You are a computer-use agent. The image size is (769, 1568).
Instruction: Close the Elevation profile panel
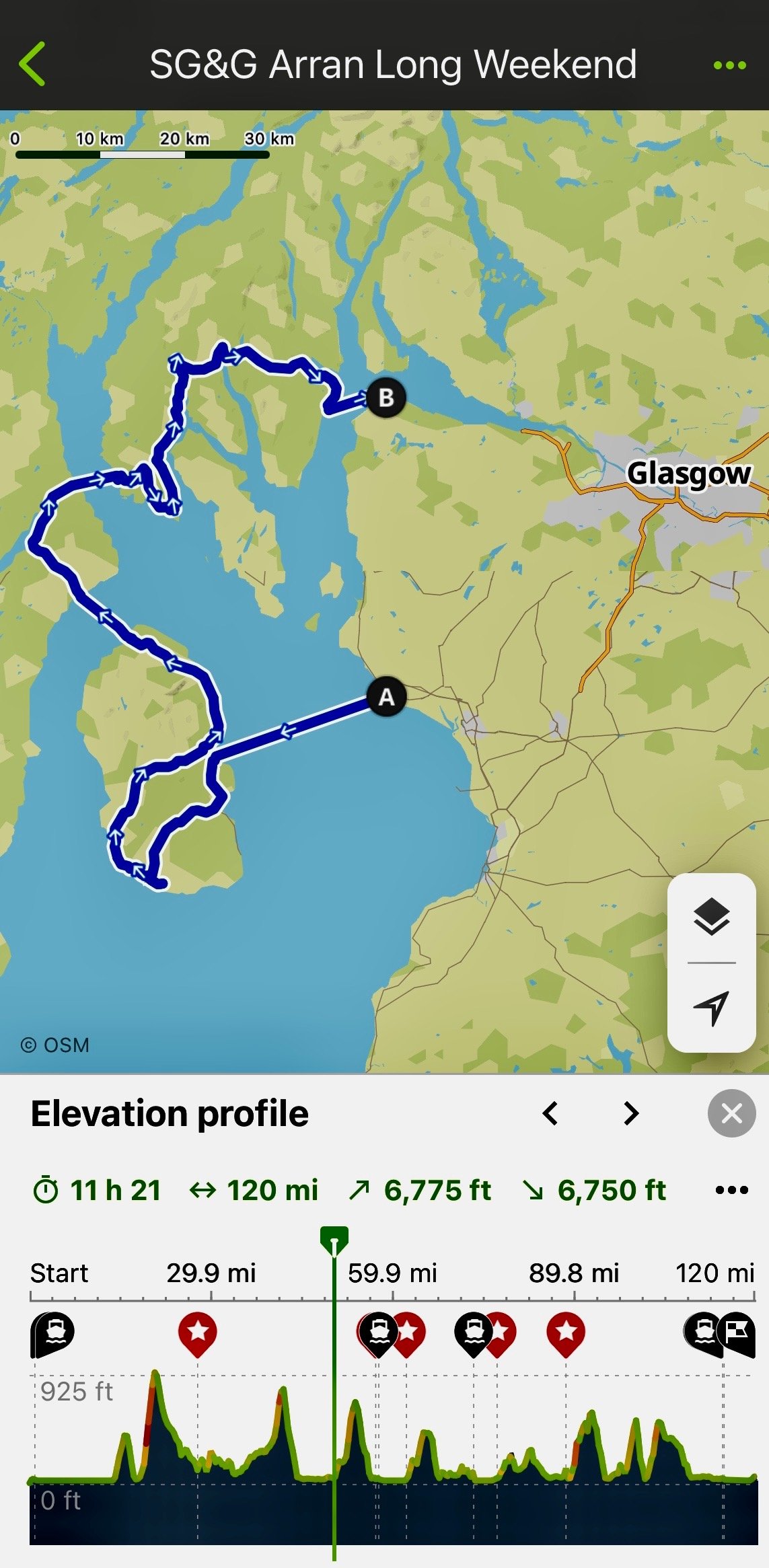tap(731, 1113)
